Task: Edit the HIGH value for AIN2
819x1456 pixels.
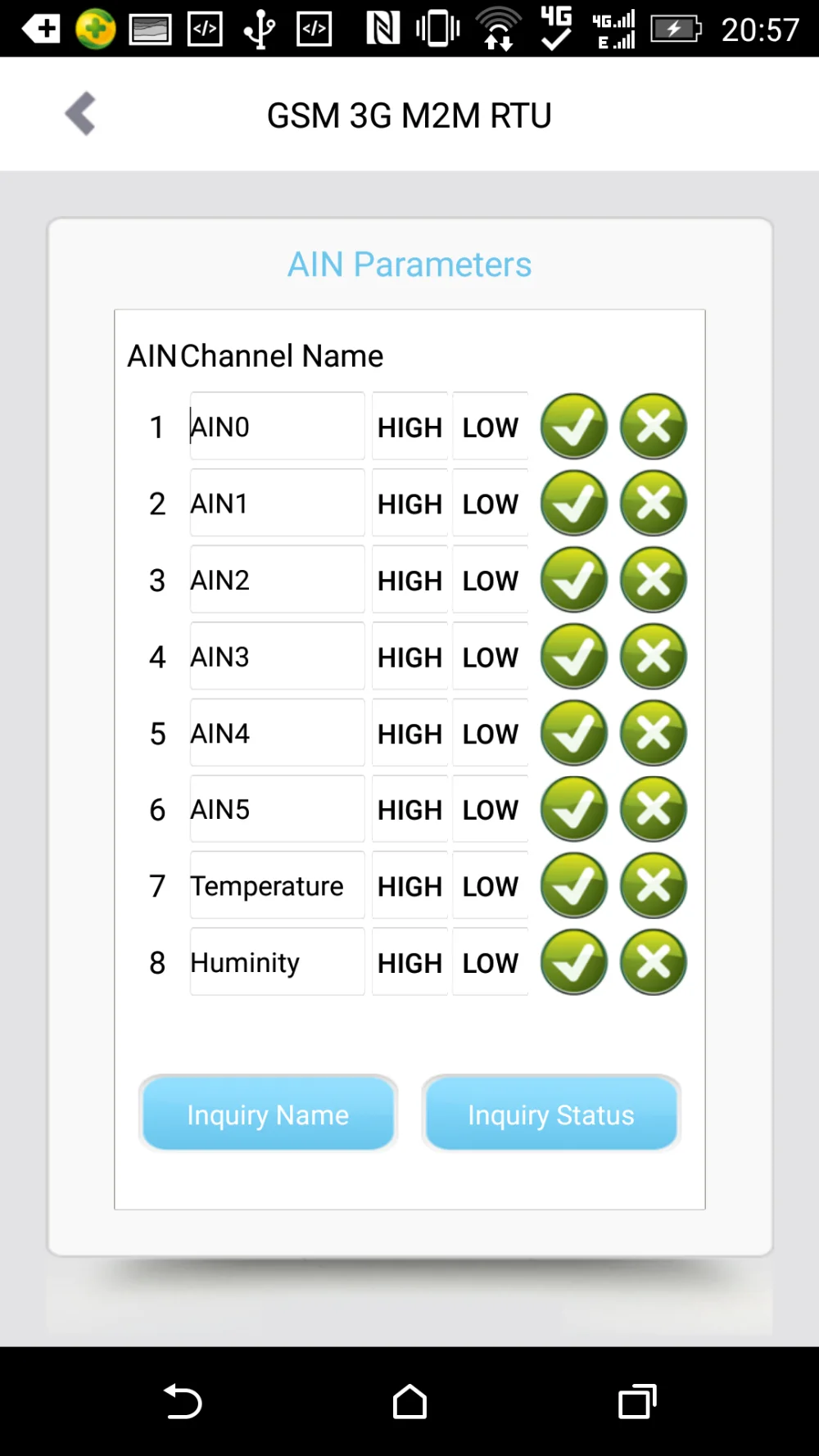Action: 409,581
